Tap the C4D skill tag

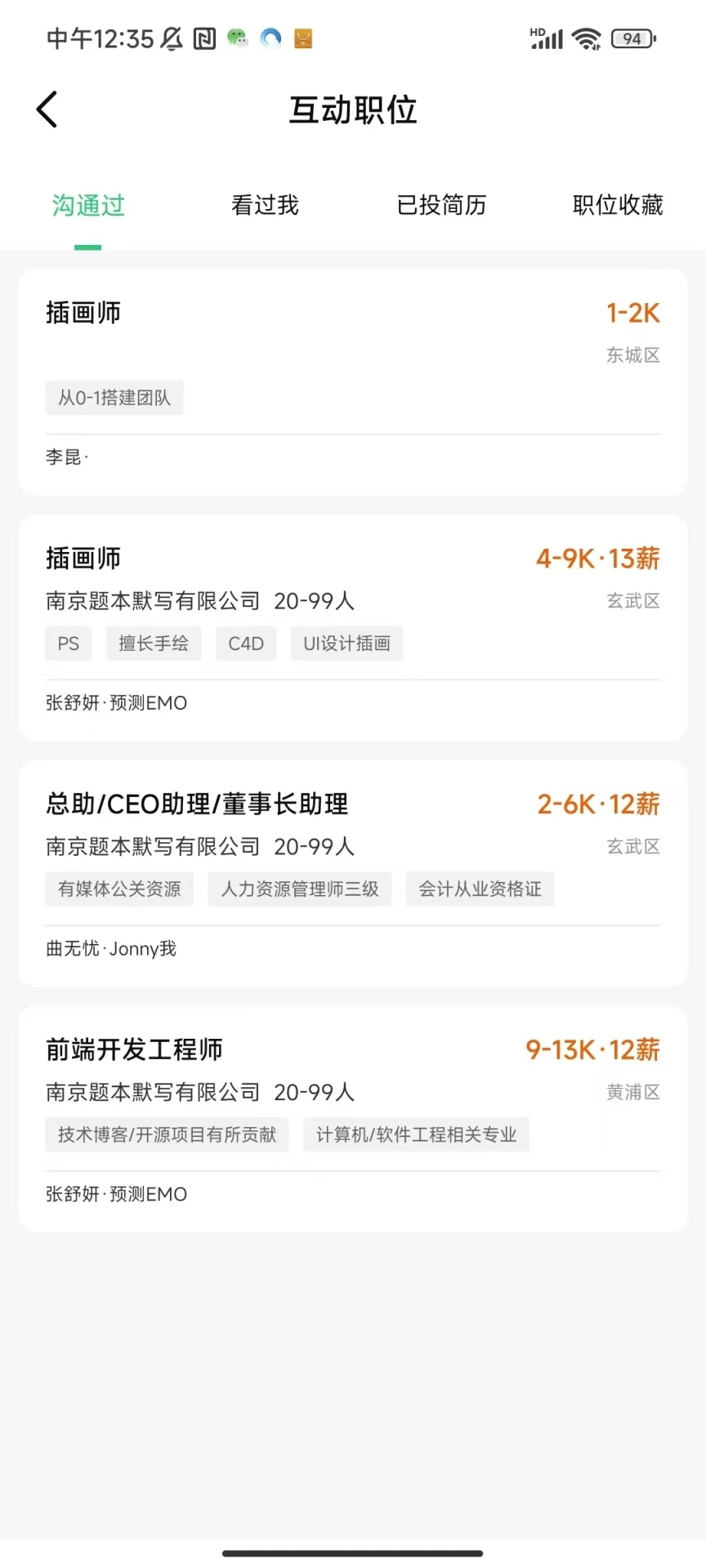click(245, 644)
